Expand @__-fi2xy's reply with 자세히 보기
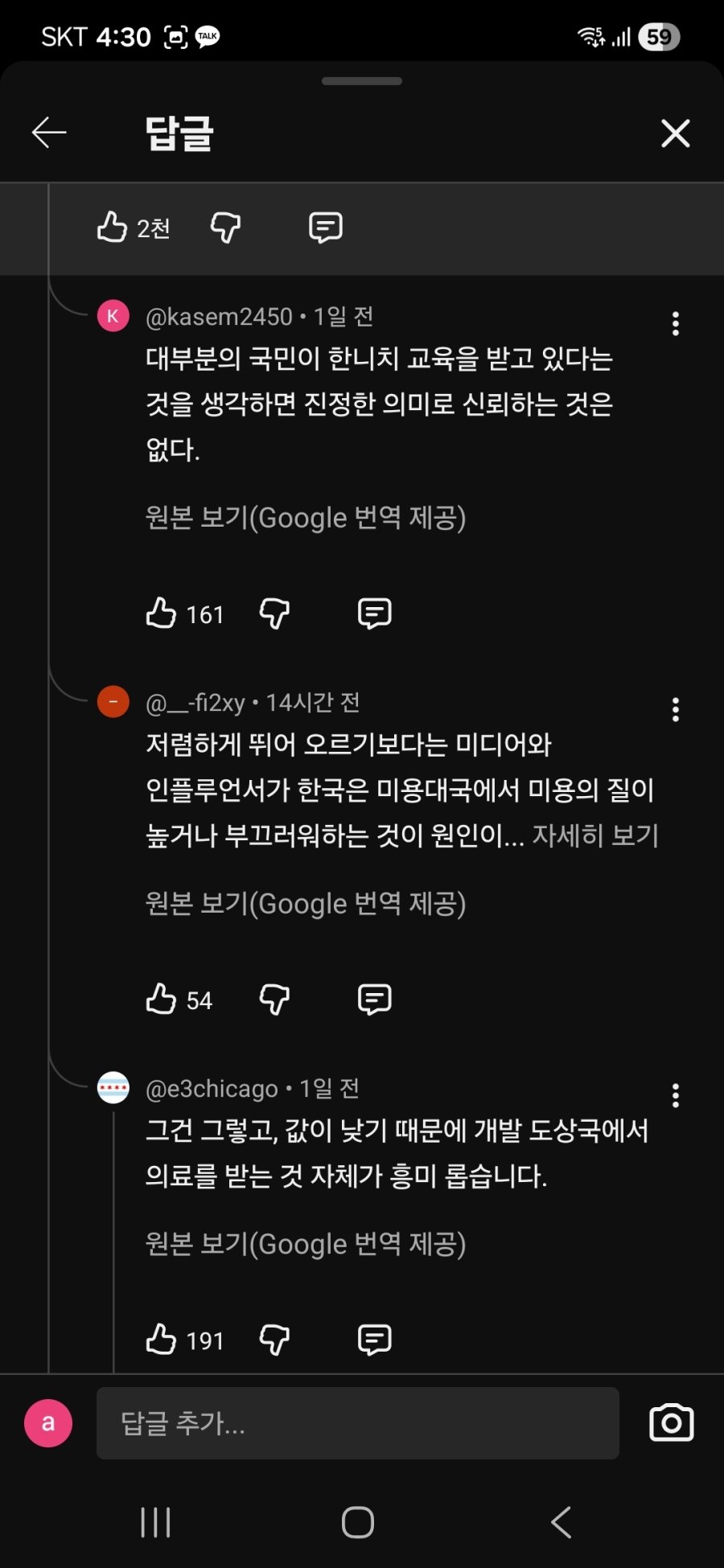The height and width of the screenshot is (1568, 724). pos(595,835)
